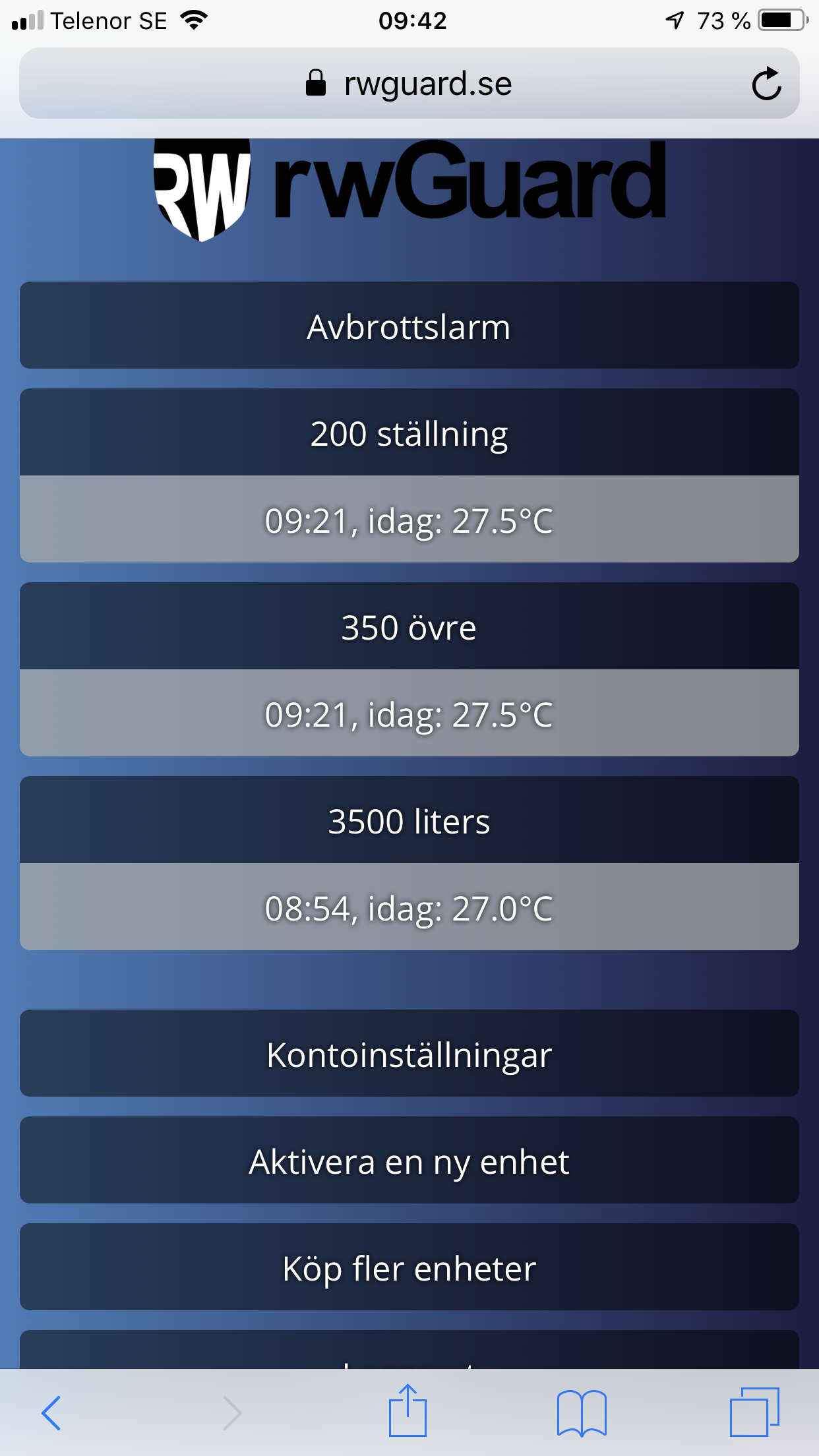Reload the rwguard.se page
This screenshot has width=819, height=1456.
(766, 84)
